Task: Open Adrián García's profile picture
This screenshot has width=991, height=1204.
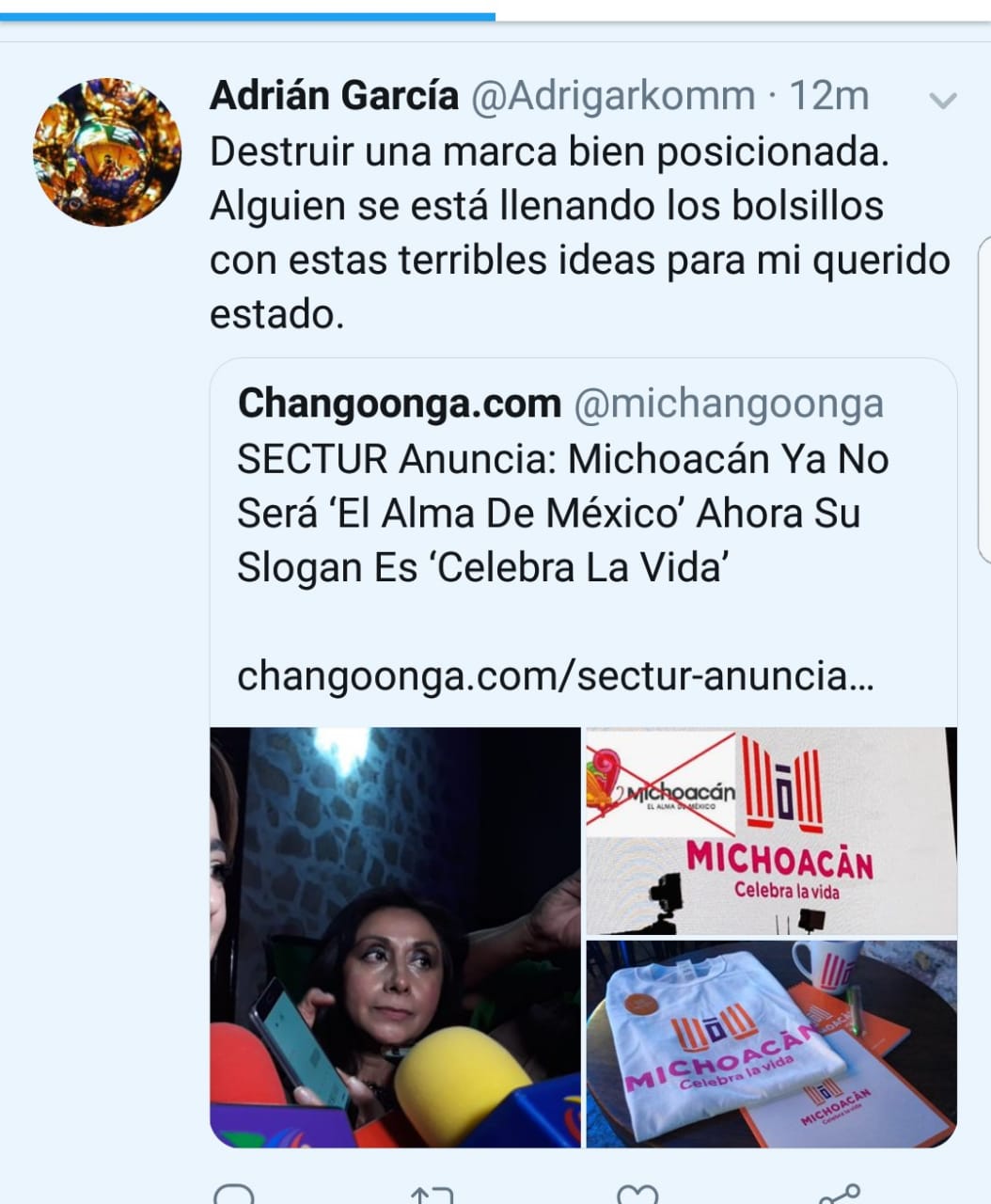Action: point(107,152)
